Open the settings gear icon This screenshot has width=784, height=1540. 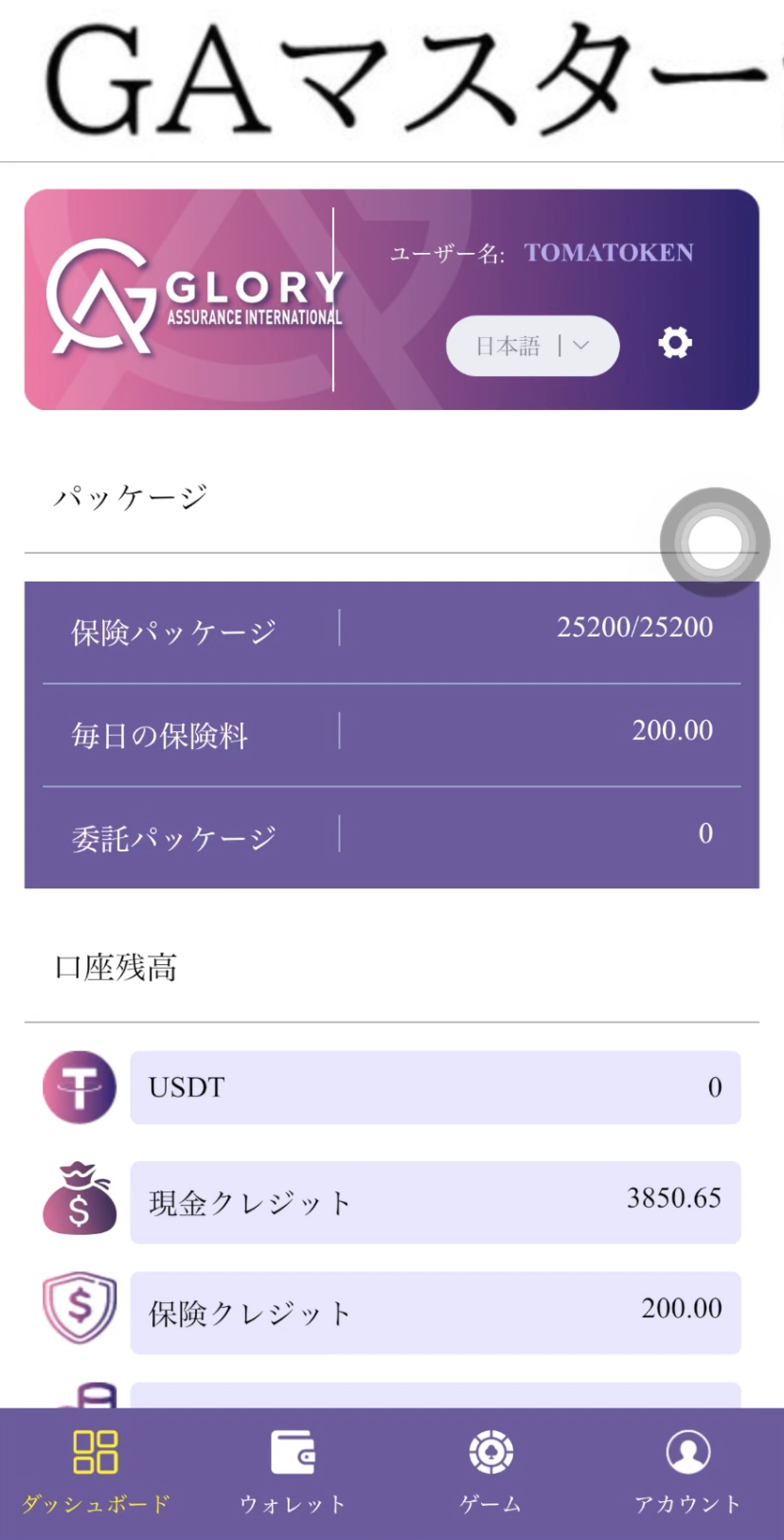pyautogui.click(x=675, y=343)
